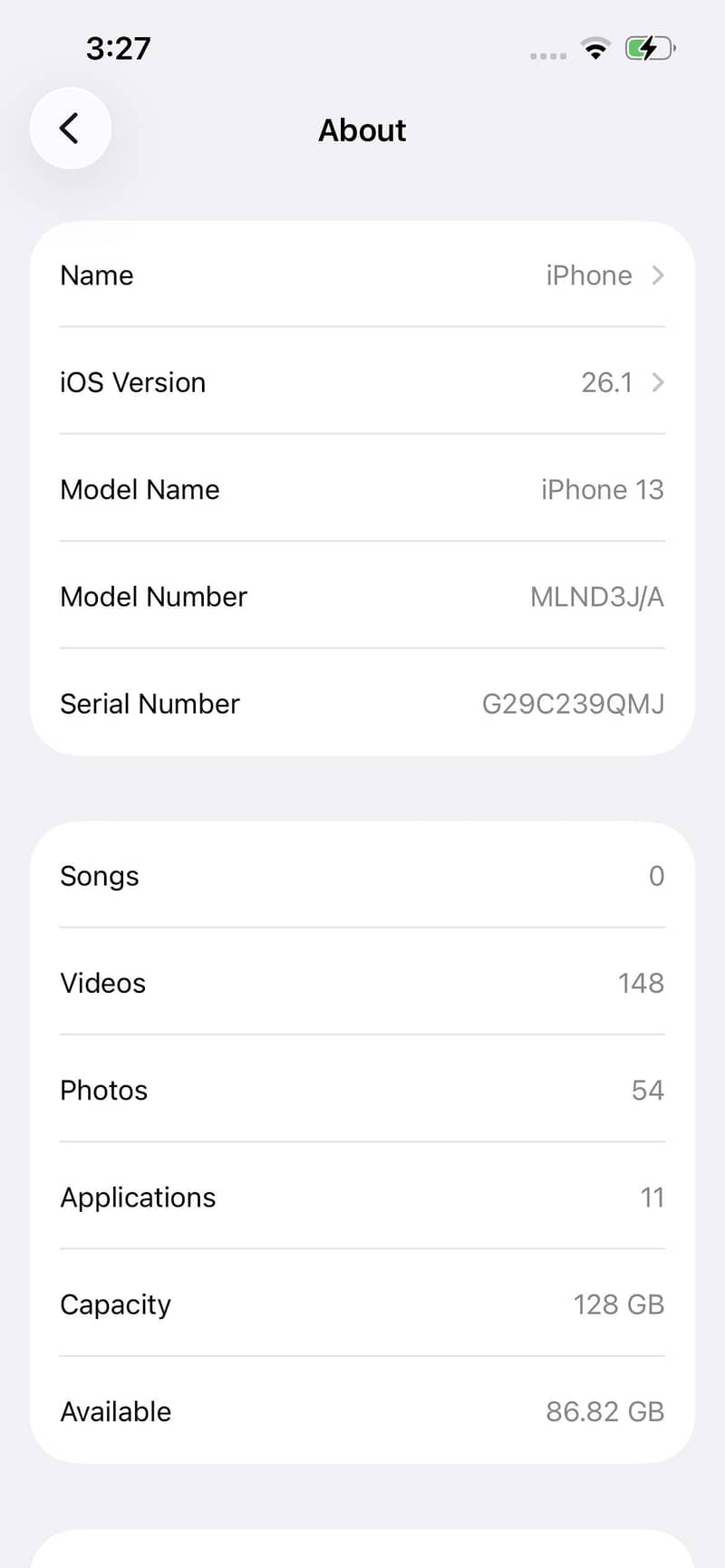The height and width of the screenshot is (1568, 725).
Task: Tap the Applications count of 11
Action: pos(362,1197)
